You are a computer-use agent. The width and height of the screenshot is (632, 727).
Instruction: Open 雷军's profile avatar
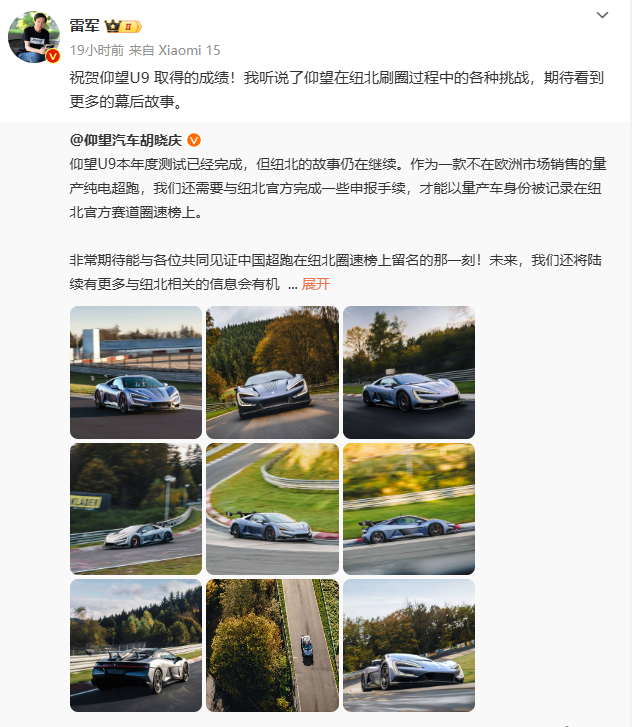click(34, 39)
